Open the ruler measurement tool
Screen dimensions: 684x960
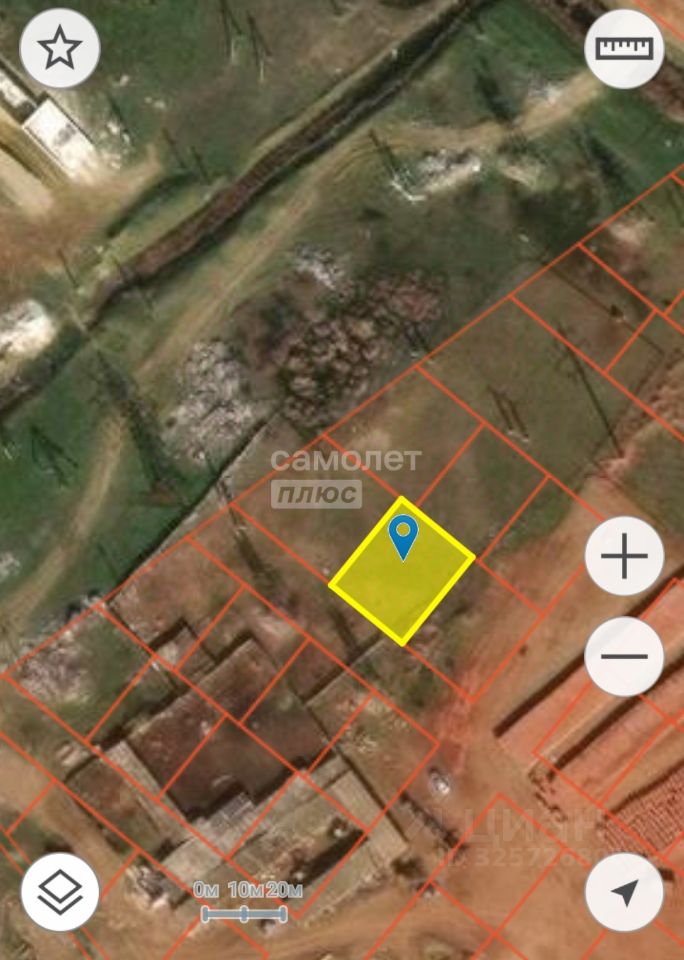624,48
